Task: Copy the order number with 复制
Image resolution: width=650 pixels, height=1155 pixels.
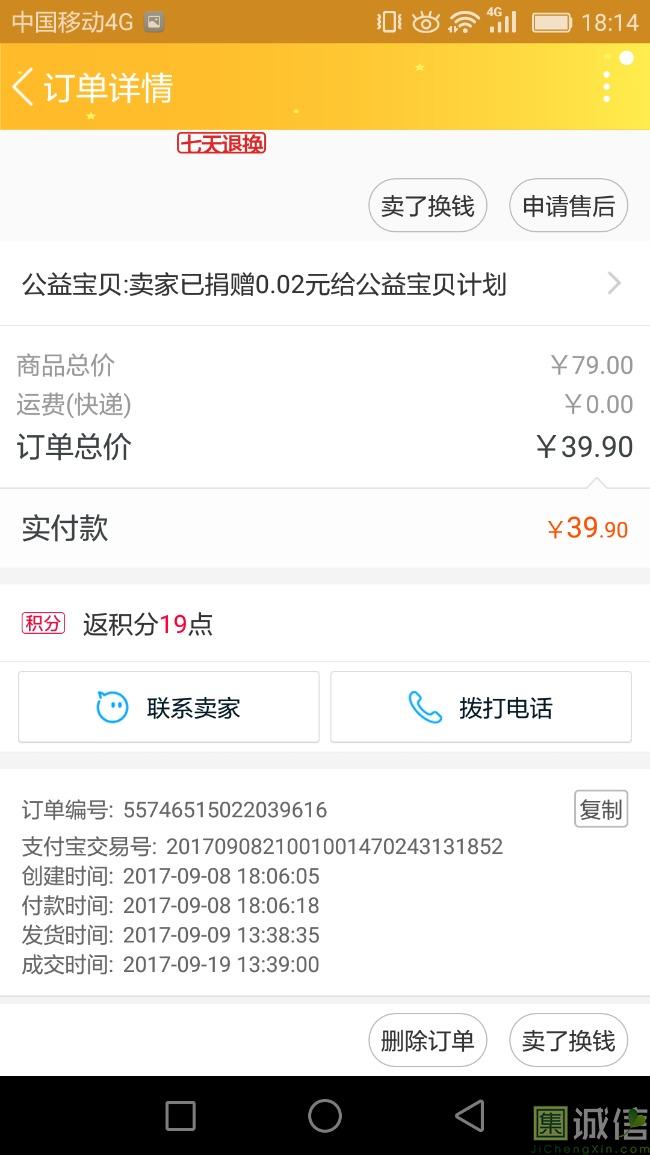Action: (x=601, y=809)
